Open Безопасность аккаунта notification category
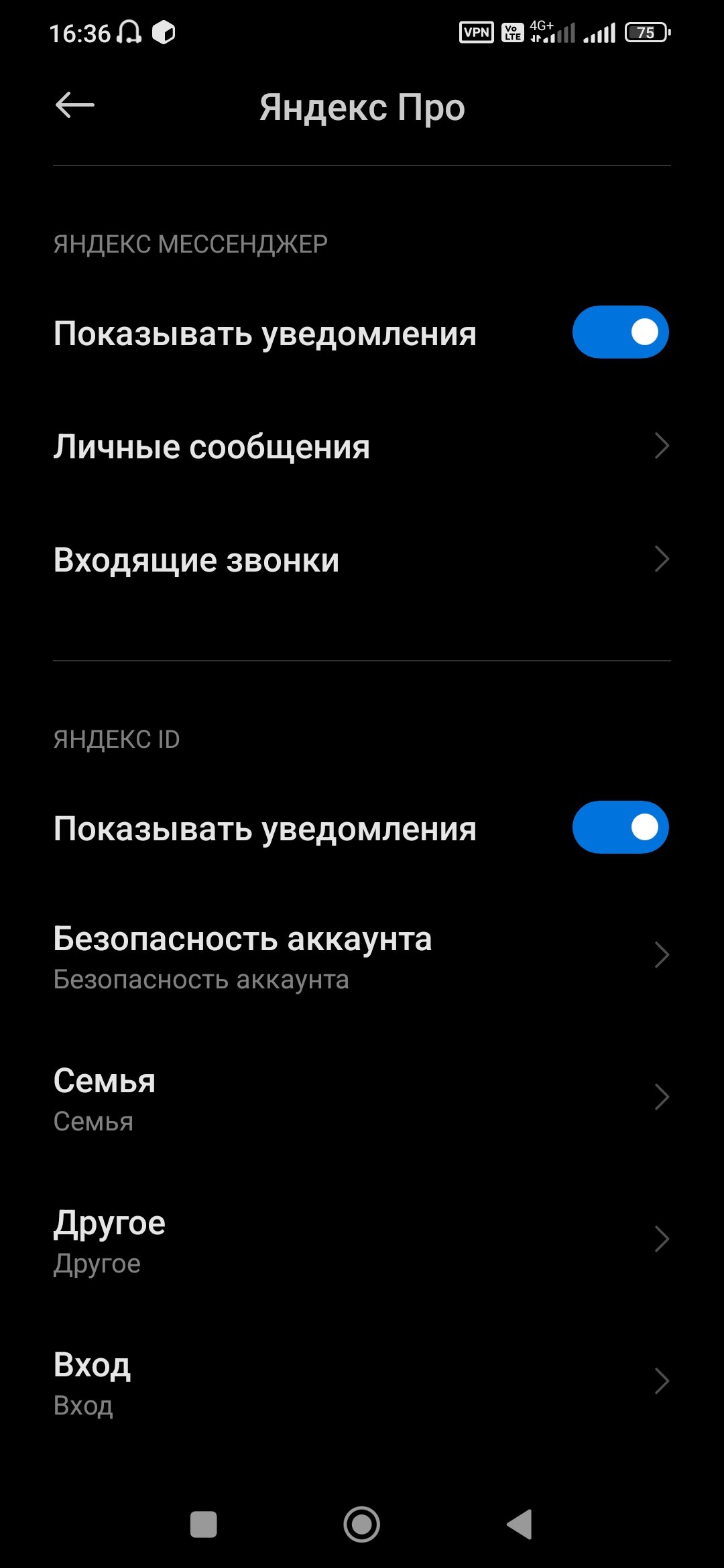The height and width of the screenshot is (1568, 724). tap(362, 957)
